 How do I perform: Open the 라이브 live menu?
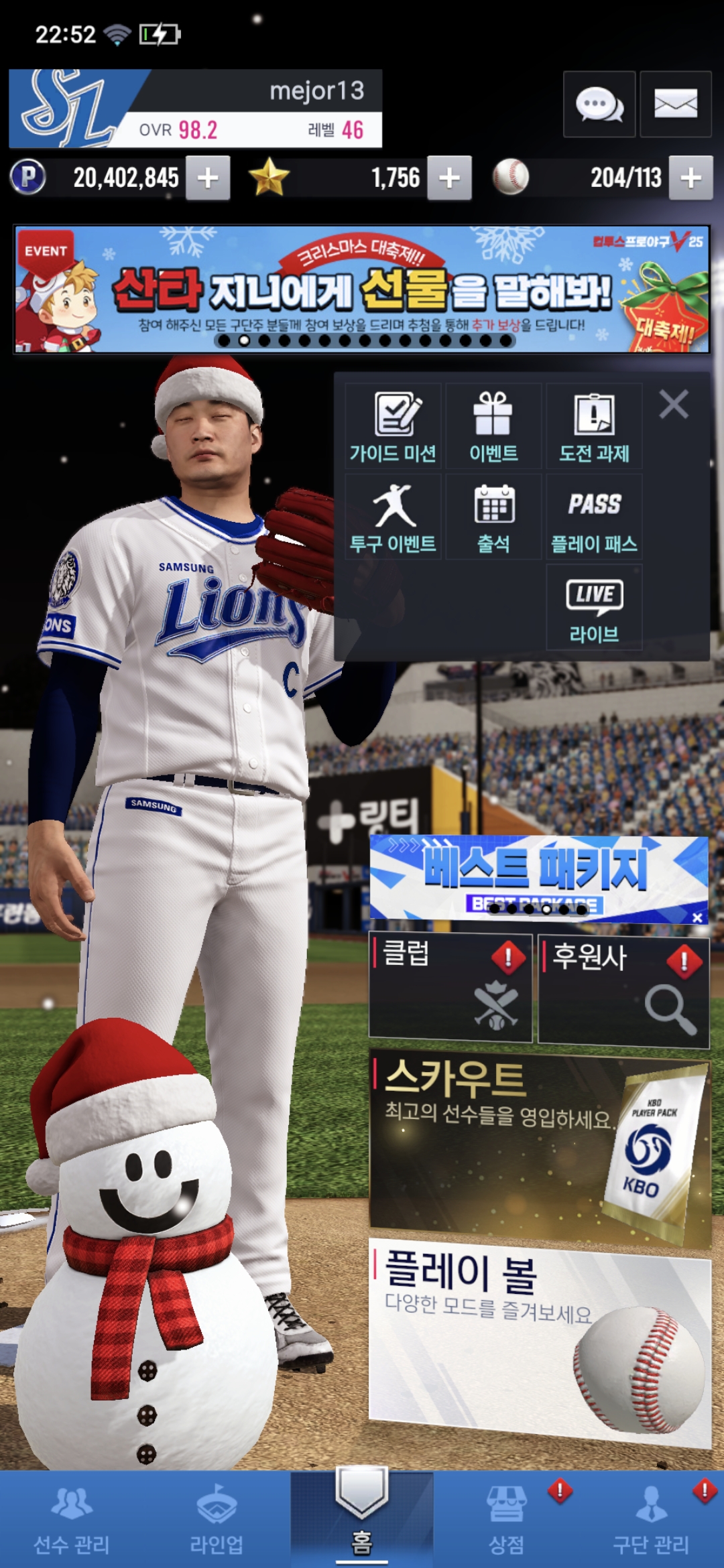click(594, 607)
